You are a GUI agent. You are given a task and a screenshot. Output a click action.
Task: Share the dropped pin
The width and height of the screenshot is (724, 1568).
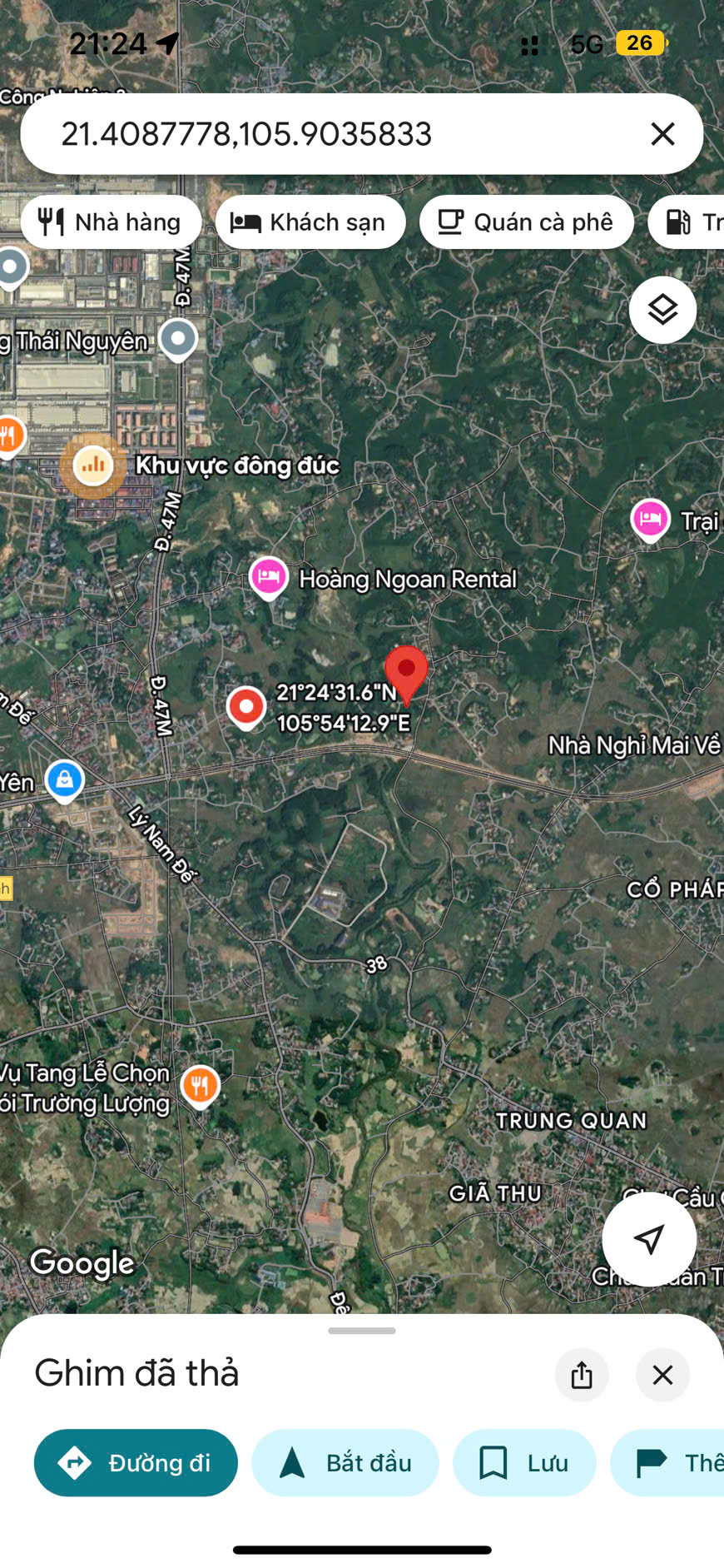582,1375
